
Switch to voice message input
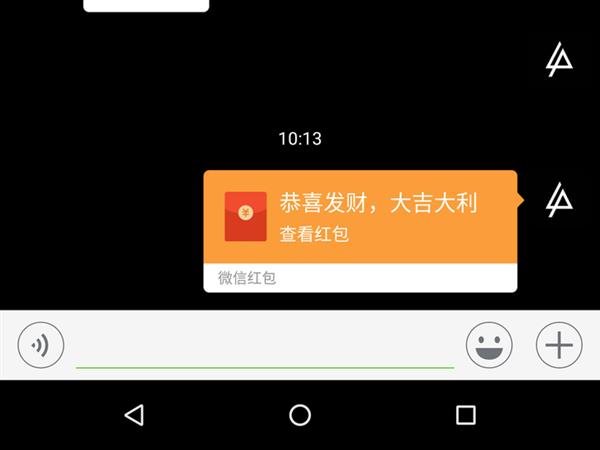[41, 346]
